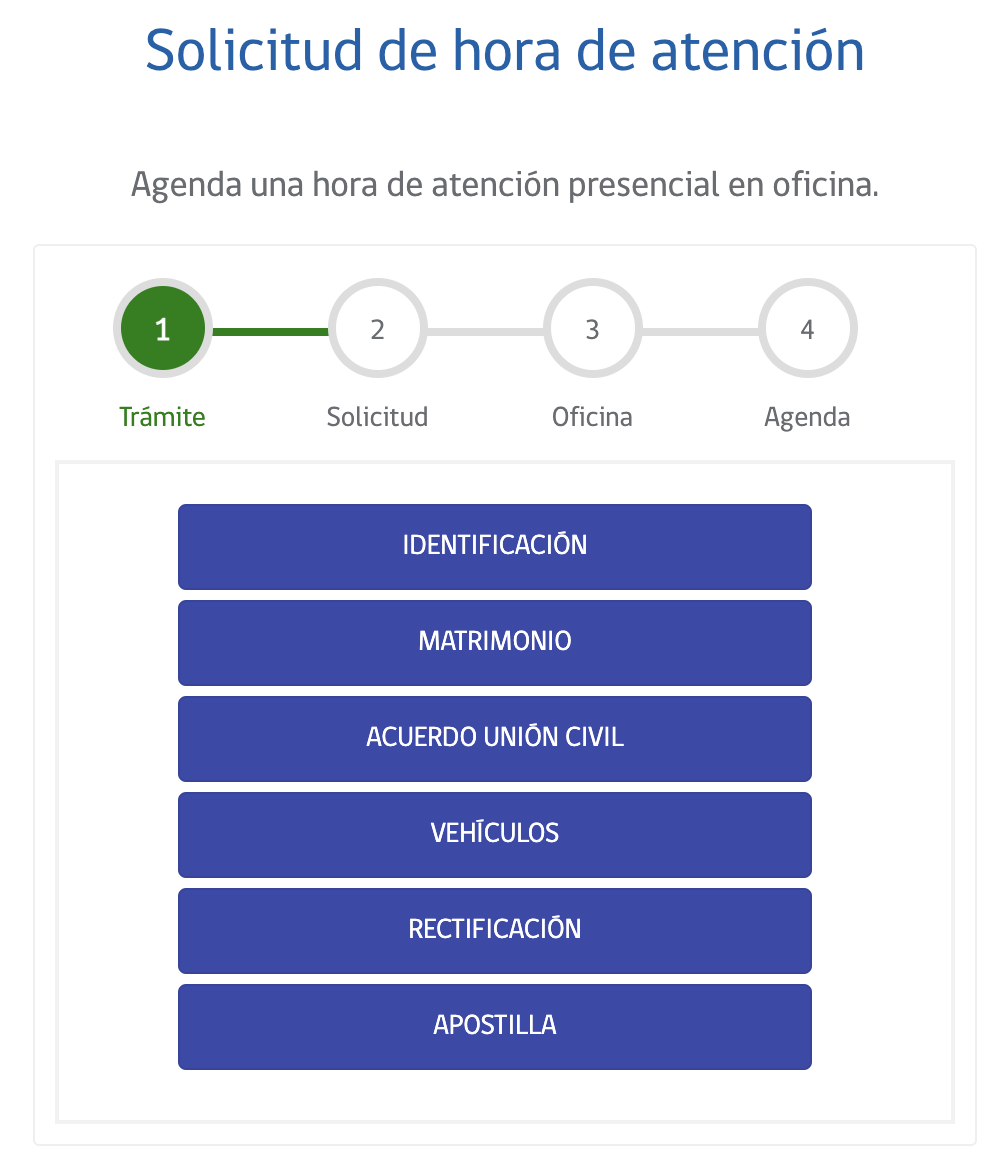This screenshot has height=1160, width=996.
Task: Pick the VEHÍCULOS procedure
Action: [495, 834]
